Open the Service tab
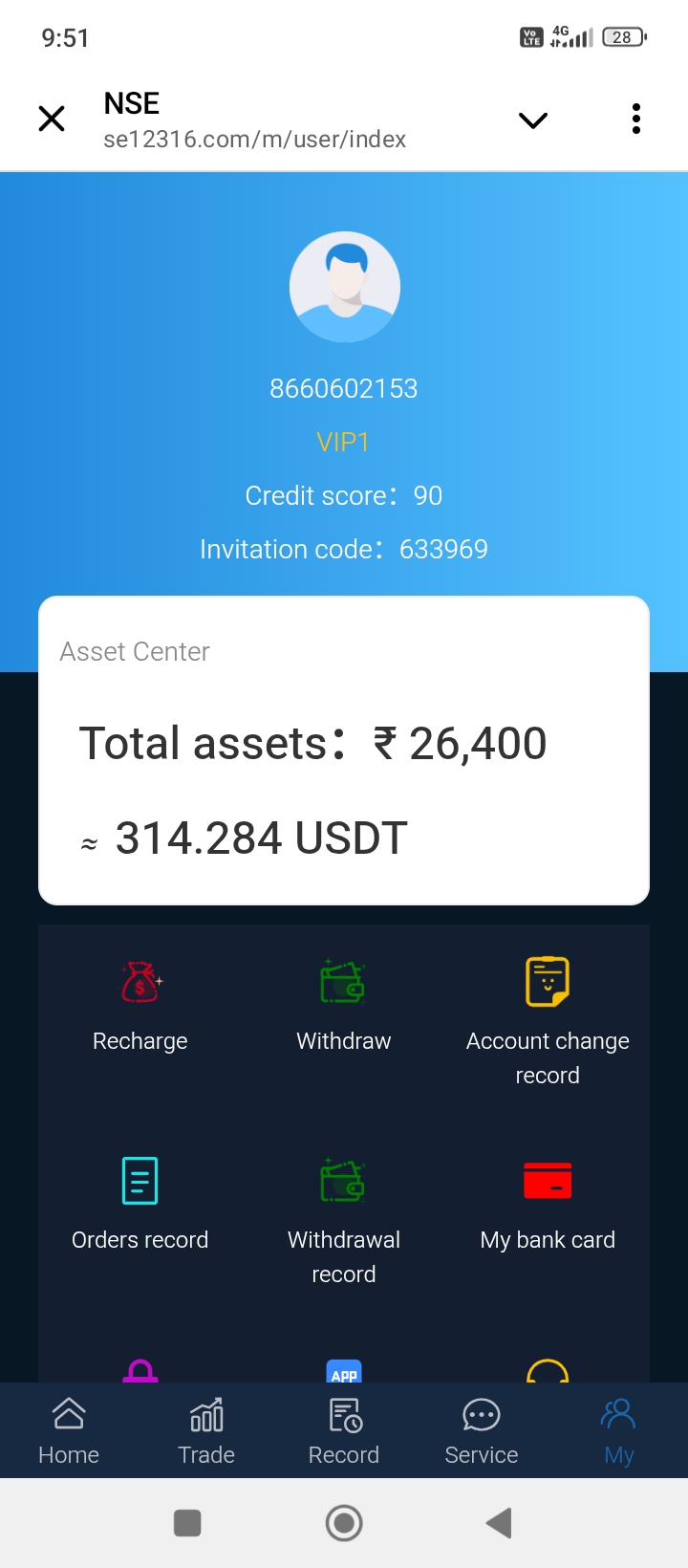Image resolution: width=688 pixels, height=1568 pixels. point(482,1431)
